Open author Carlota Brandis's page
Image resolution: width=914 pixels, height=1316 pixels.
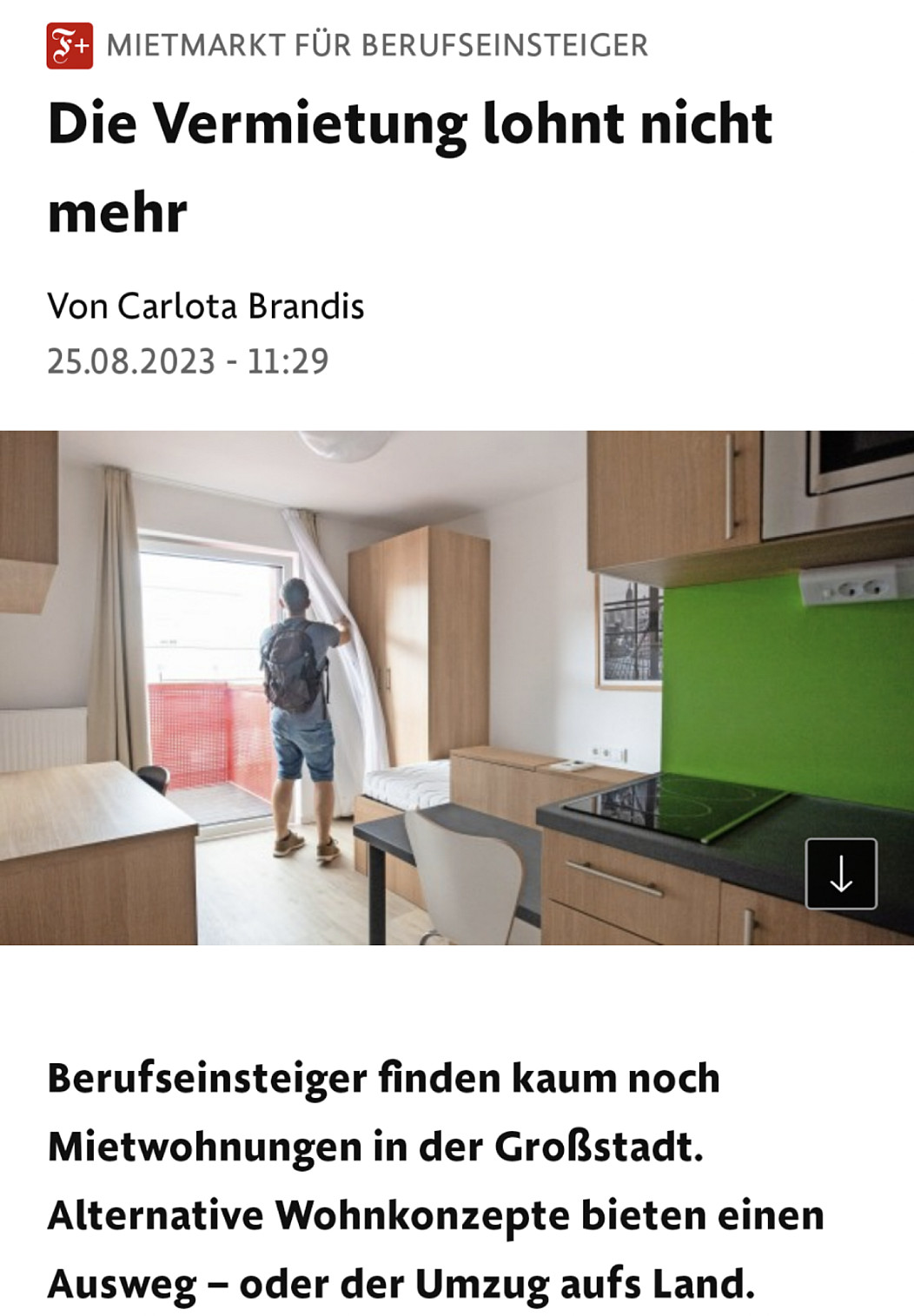[241, 307]
